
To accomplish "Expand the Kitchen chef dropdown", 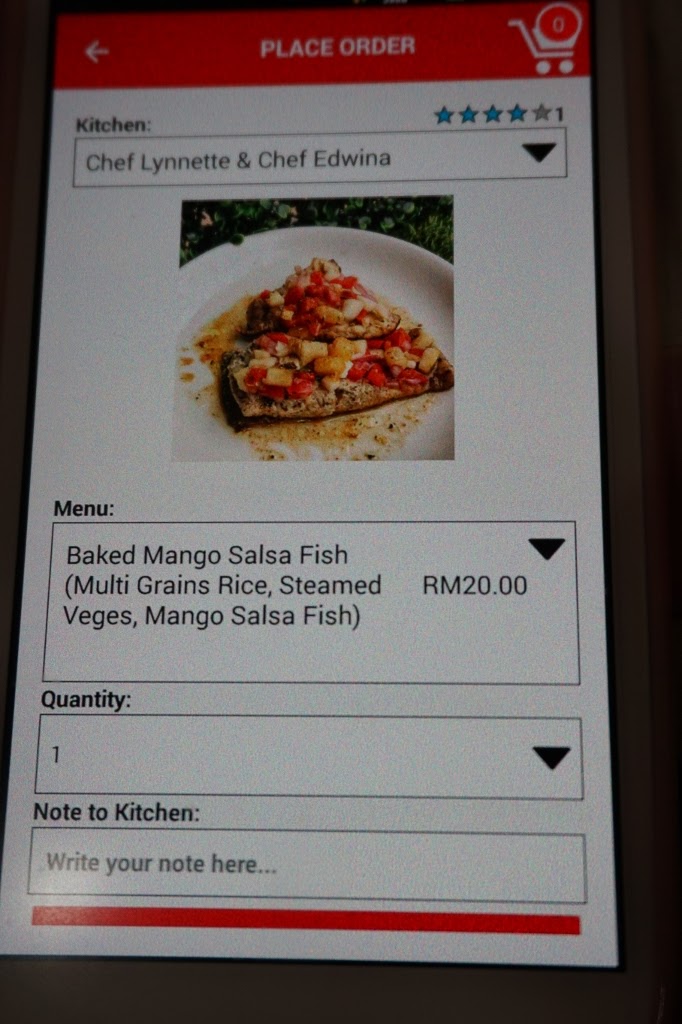I will pos(320,158).
